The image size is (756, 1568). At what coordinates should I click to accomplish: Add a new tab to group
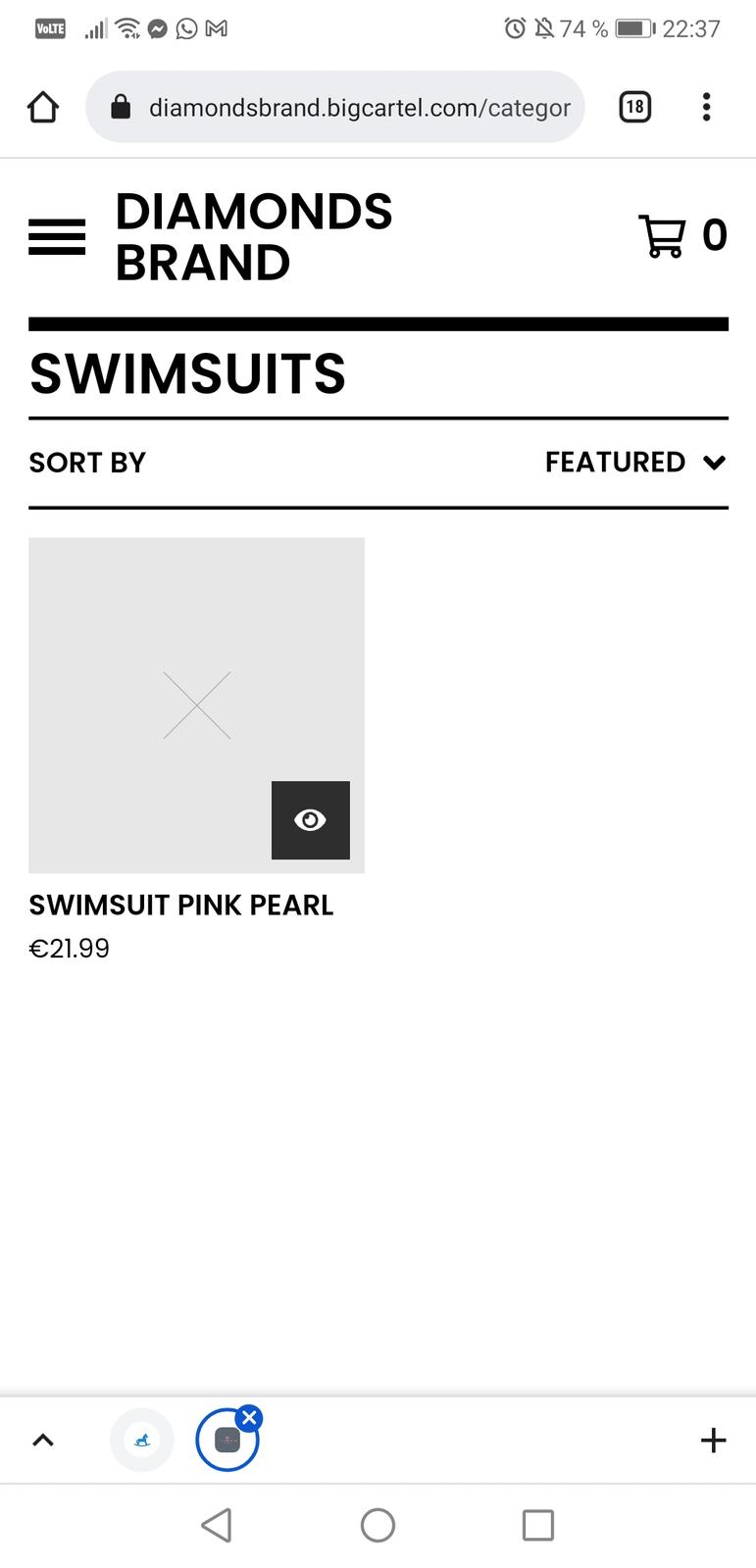point(713,1440)
